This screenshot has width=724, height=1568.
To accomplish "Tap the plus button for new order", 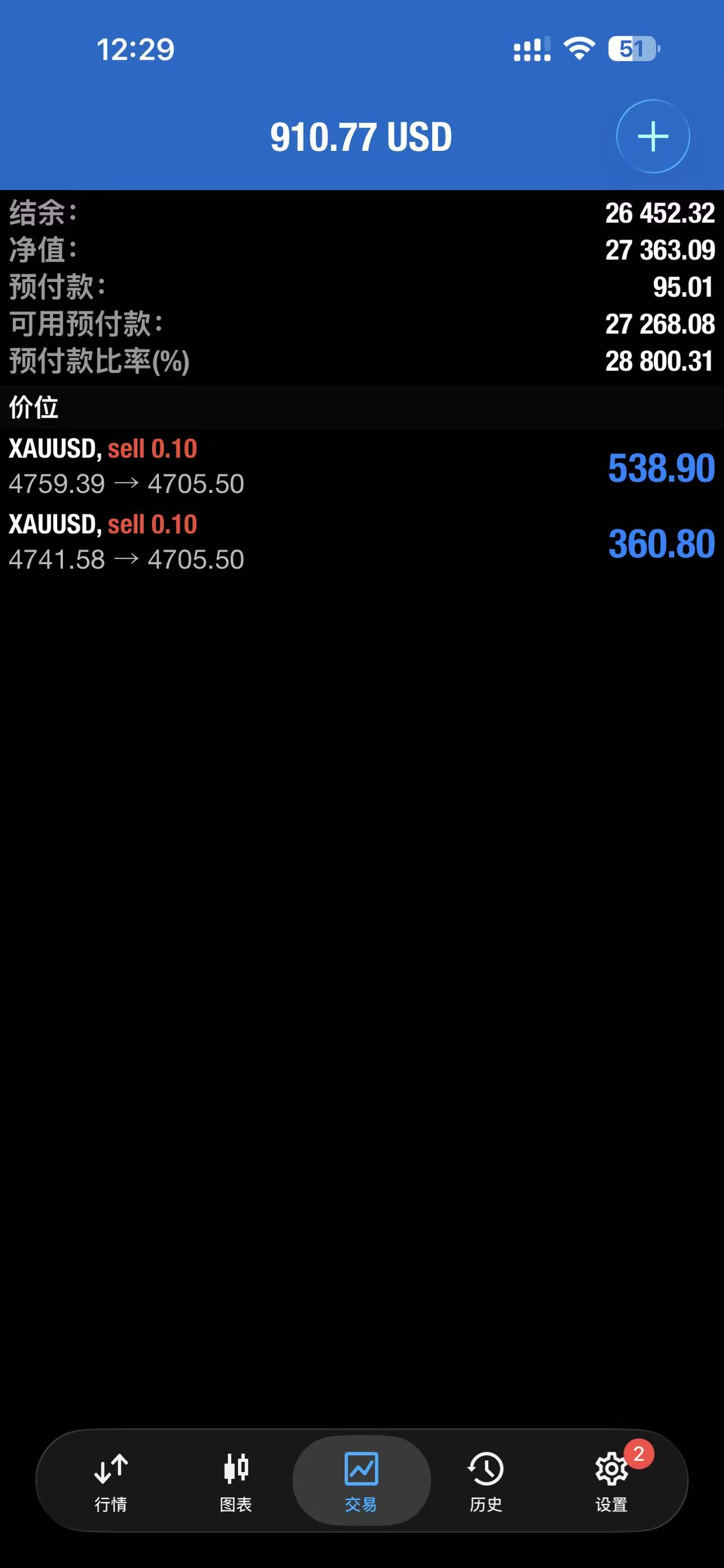I will [653, 136].
